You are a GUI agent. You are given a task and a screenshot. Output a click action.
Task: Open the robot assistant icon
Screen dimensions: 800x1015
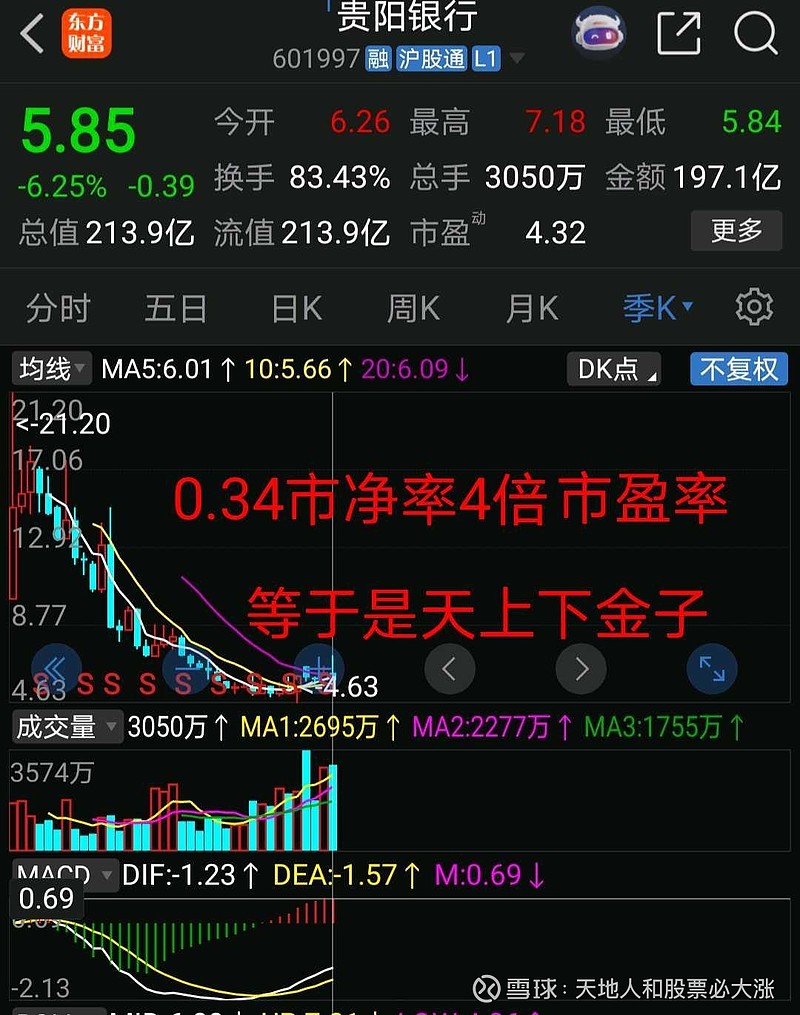point(598,33)
